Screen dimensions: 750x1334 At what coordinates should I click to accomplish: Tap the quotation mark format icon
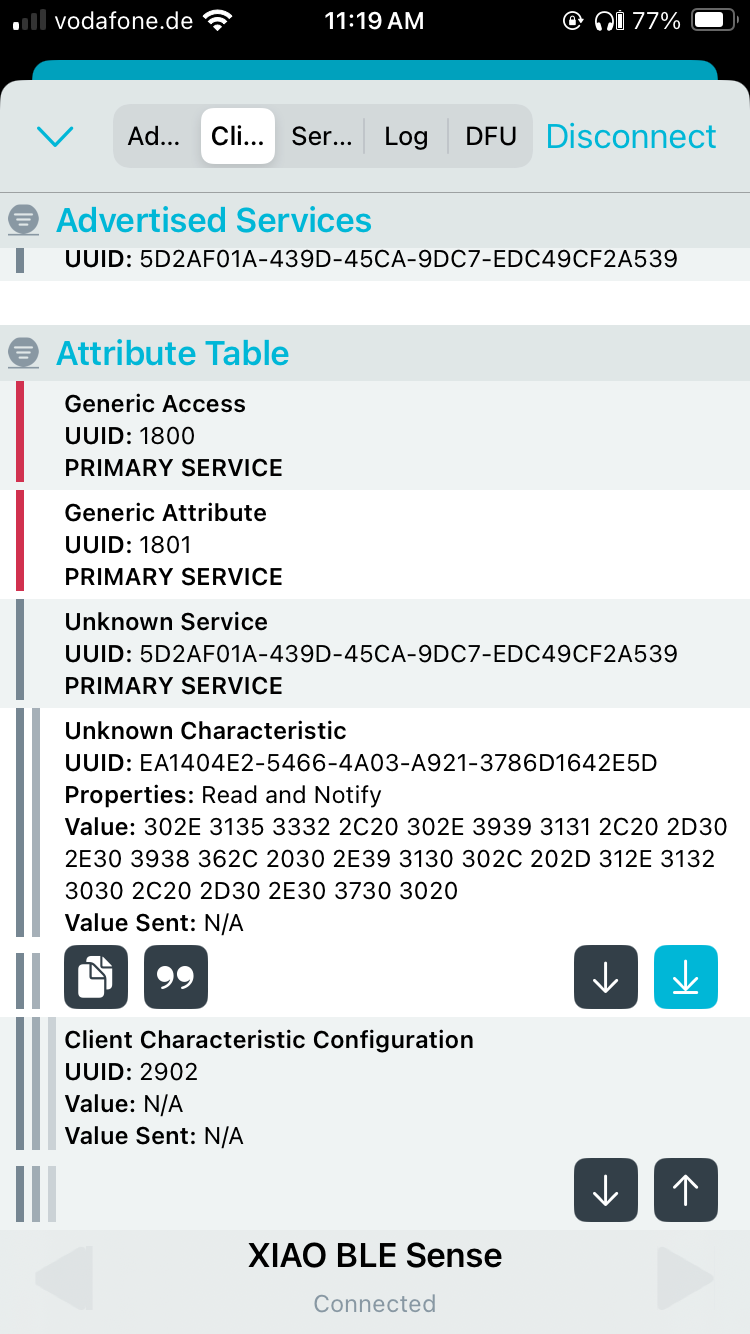(176, 976)
